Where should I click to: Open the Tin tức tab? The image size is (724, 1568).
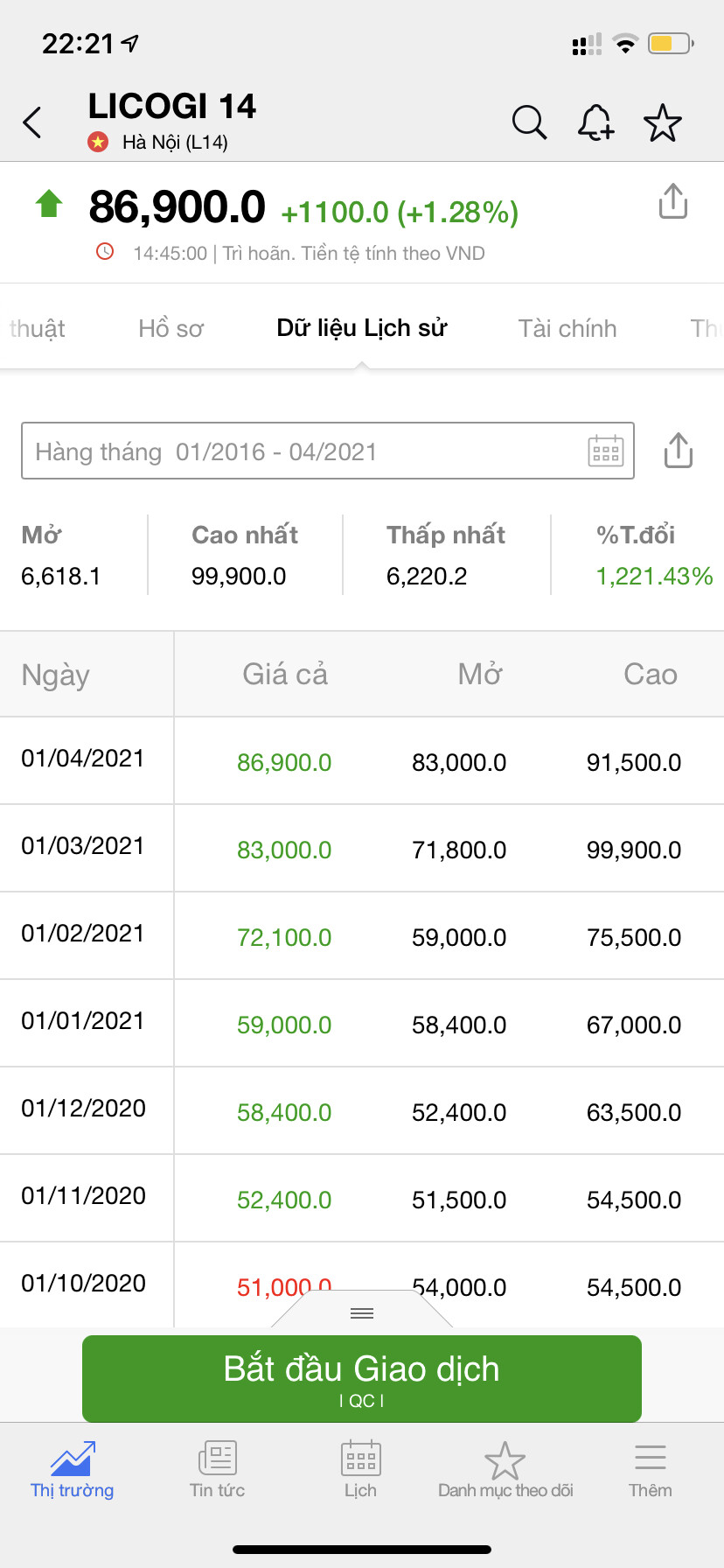[x=217, y=1470]
